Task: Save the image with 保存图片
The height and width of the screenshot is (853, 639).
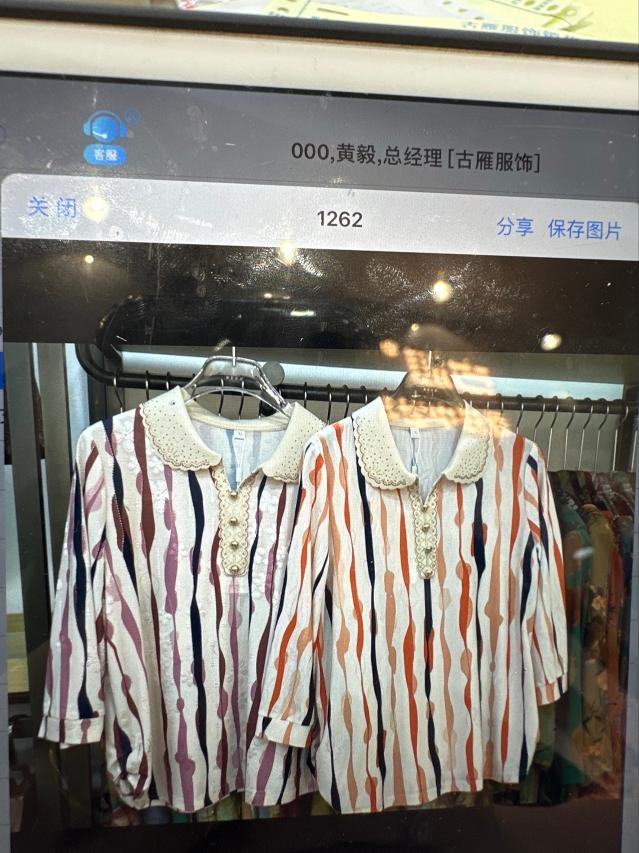Action: tap(584, 229)
